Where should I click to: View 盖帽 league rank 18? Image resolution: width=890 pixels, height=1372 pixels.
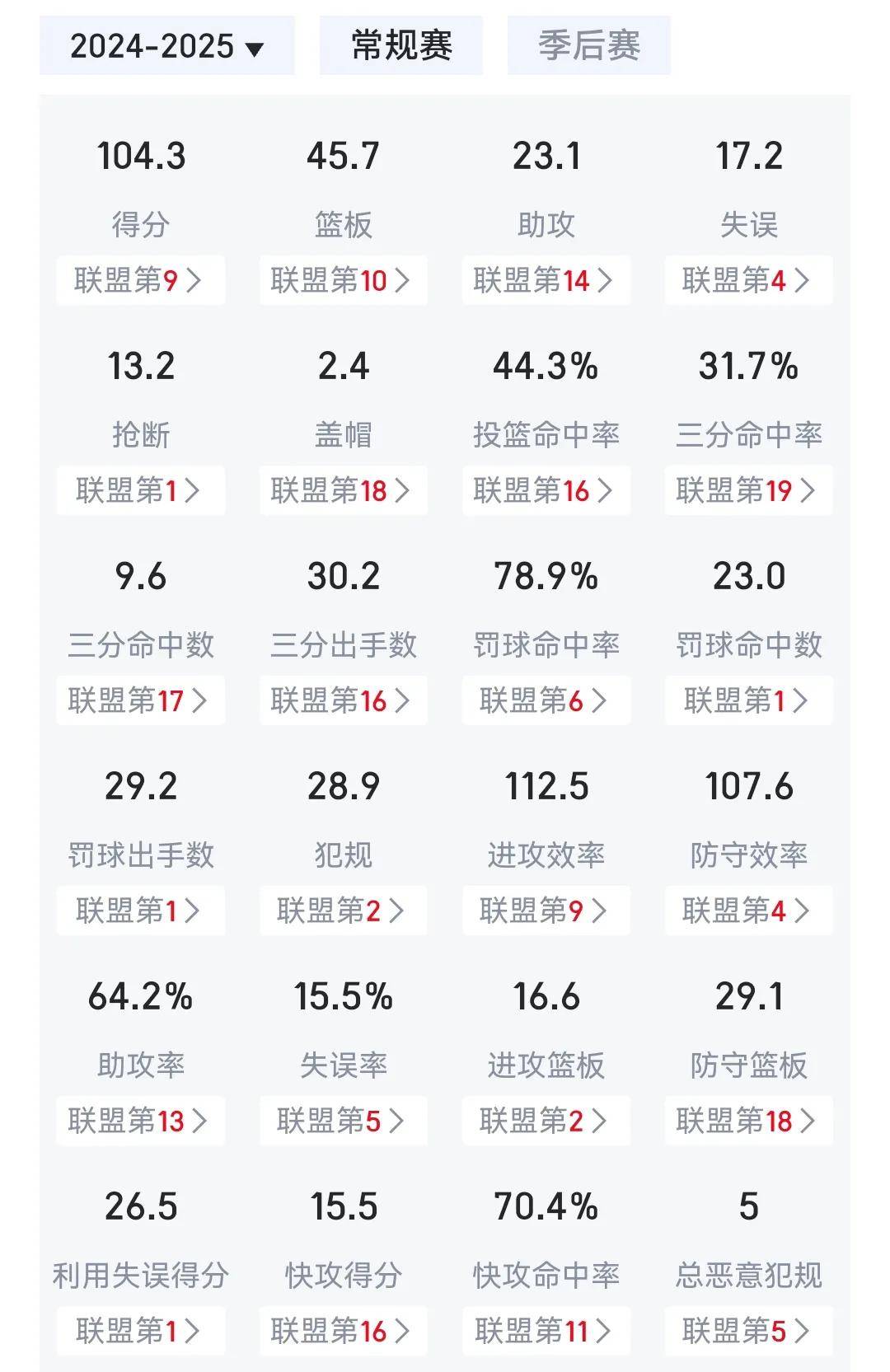click(343, 491)
